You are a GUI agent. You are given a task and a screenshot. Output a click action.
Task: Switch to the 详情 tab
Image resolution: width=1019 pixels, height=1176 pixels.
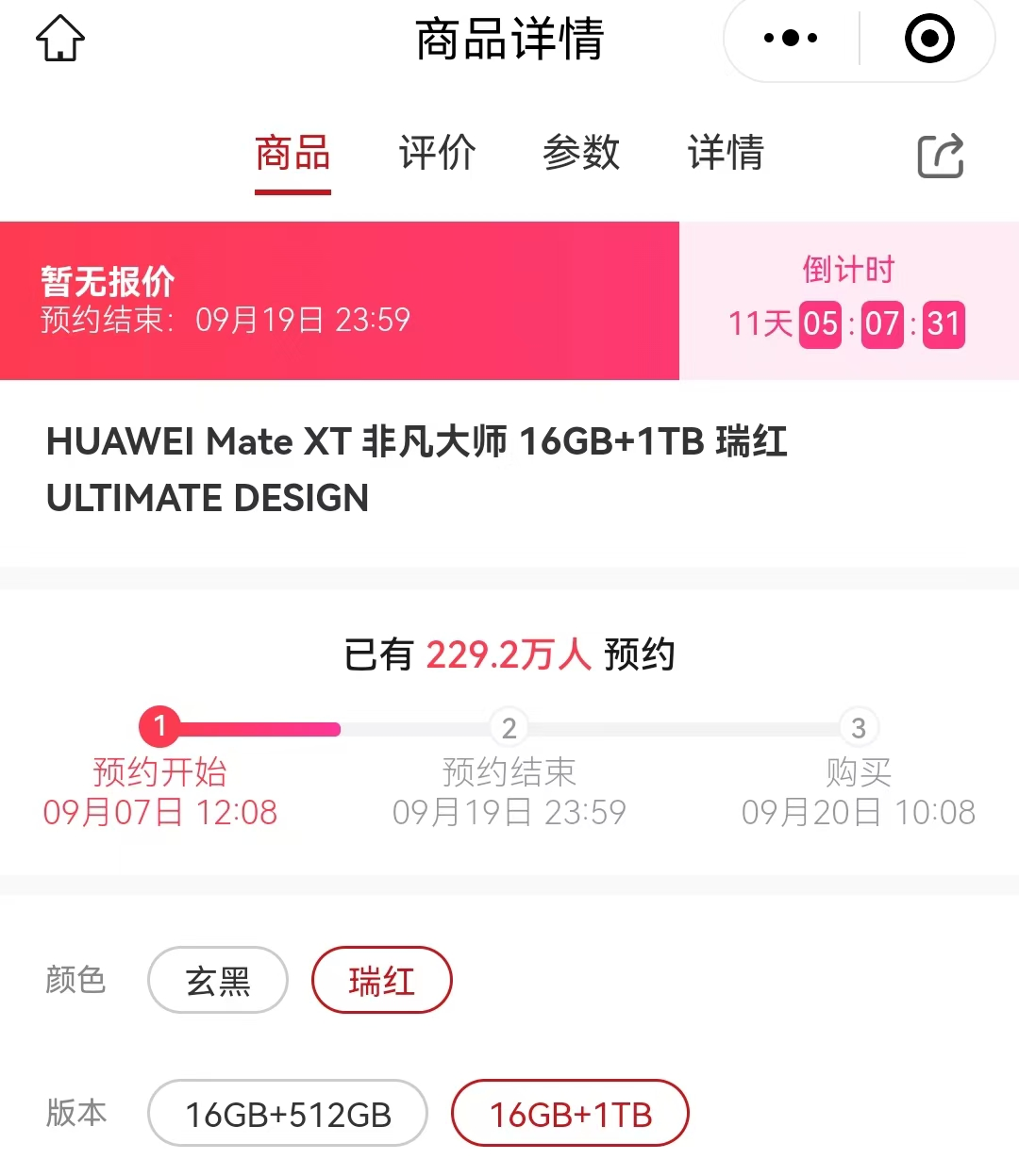[x=726, y=154]
